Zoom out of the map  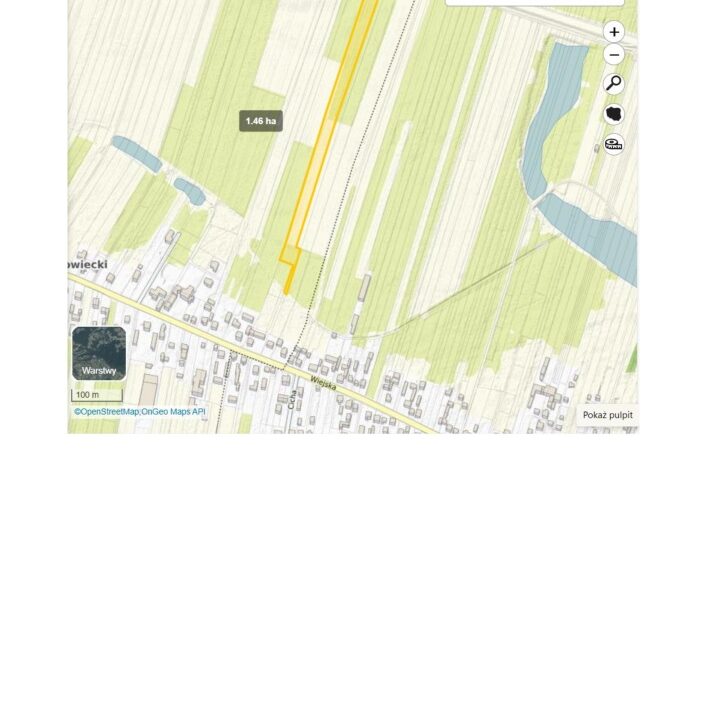[614, 55]
